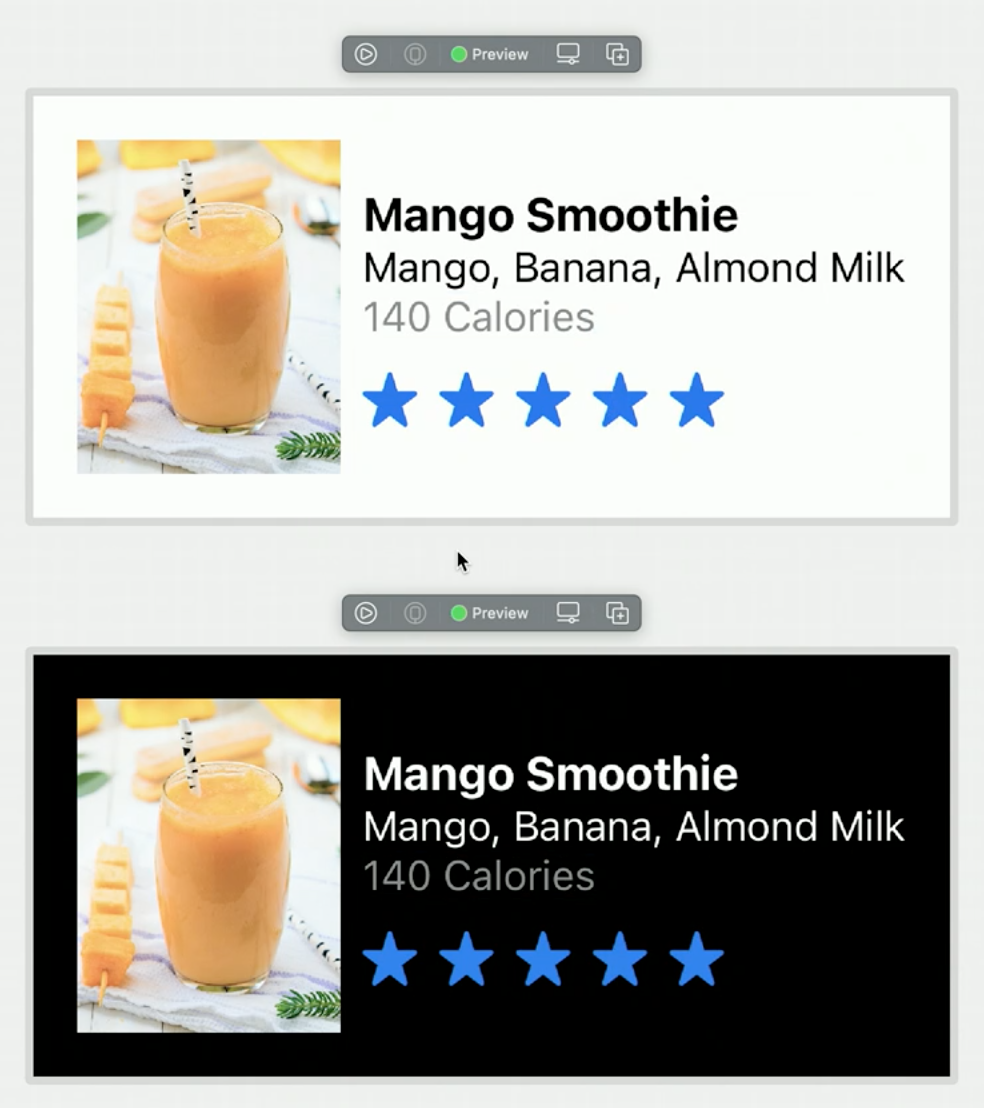Open the Preview status on the dark card toolbar
984x1108 pixels.
(490, 613)
